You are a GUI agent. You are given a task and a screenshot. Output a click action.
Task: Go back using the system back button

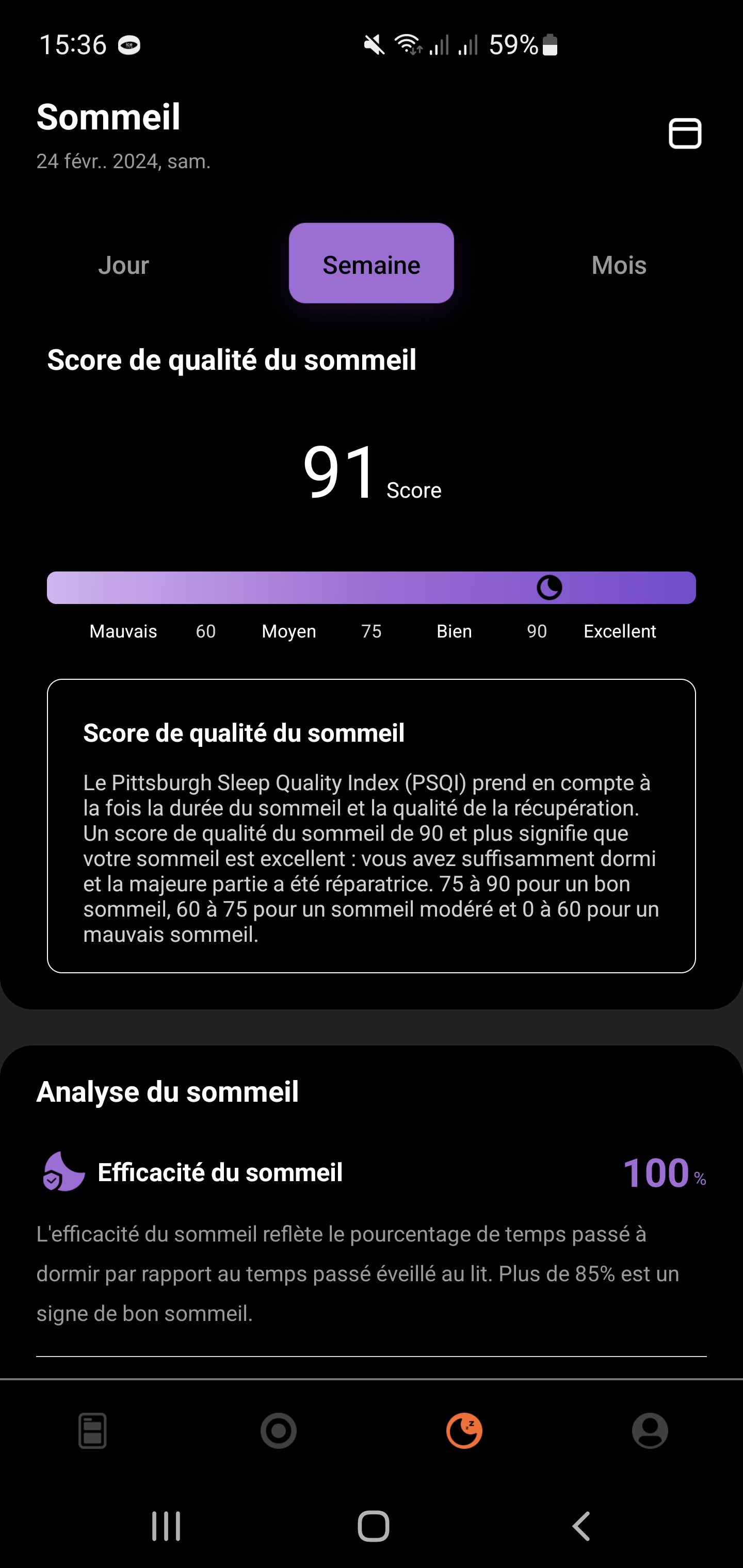pos(581,1526)
